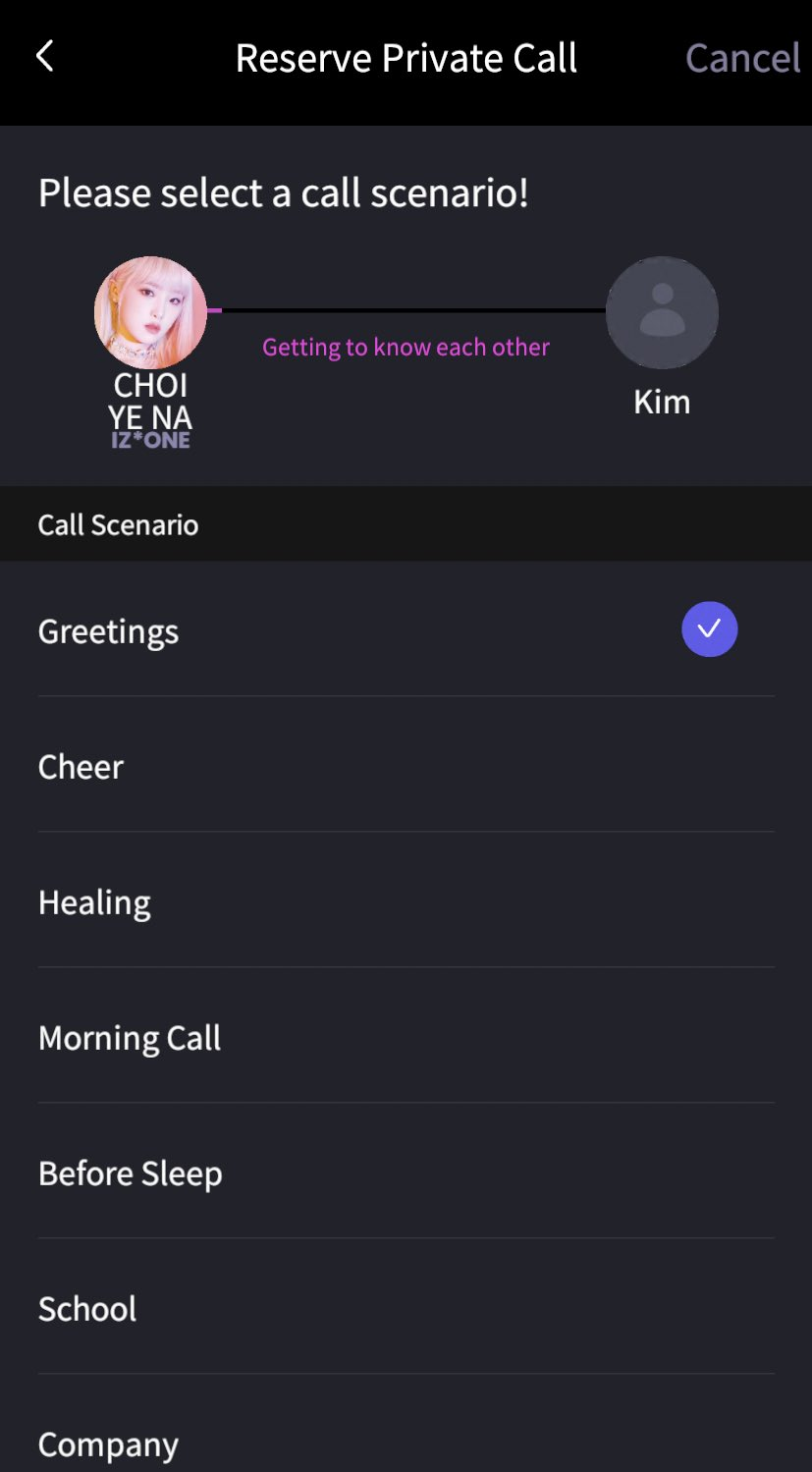Image resolution: width=812 pixels, height=1472 pixels.
Task: Pick the Company scenario
Action: pyautogui.click(x=406, y=1426)
